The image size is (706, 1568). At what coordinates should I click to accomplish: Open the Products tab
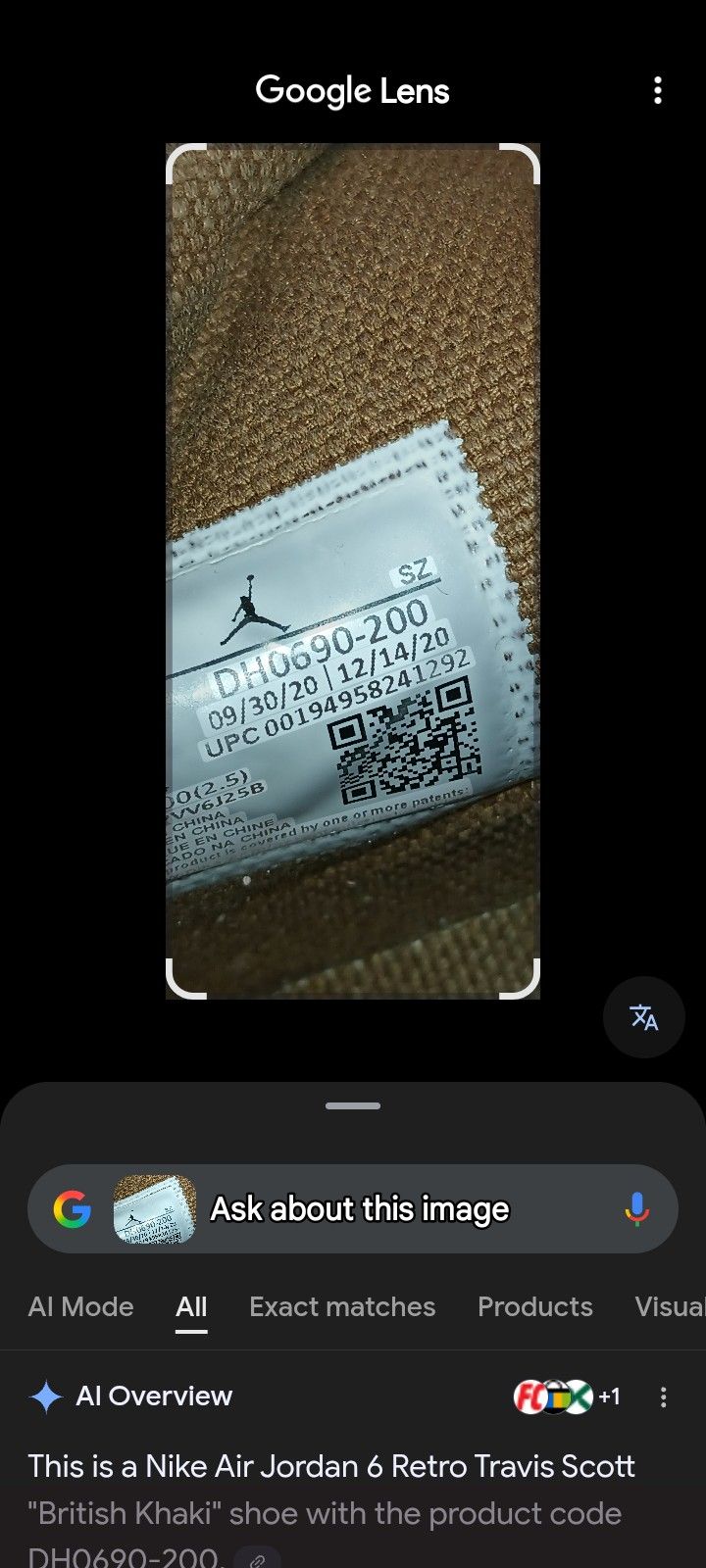point(535,1306)
